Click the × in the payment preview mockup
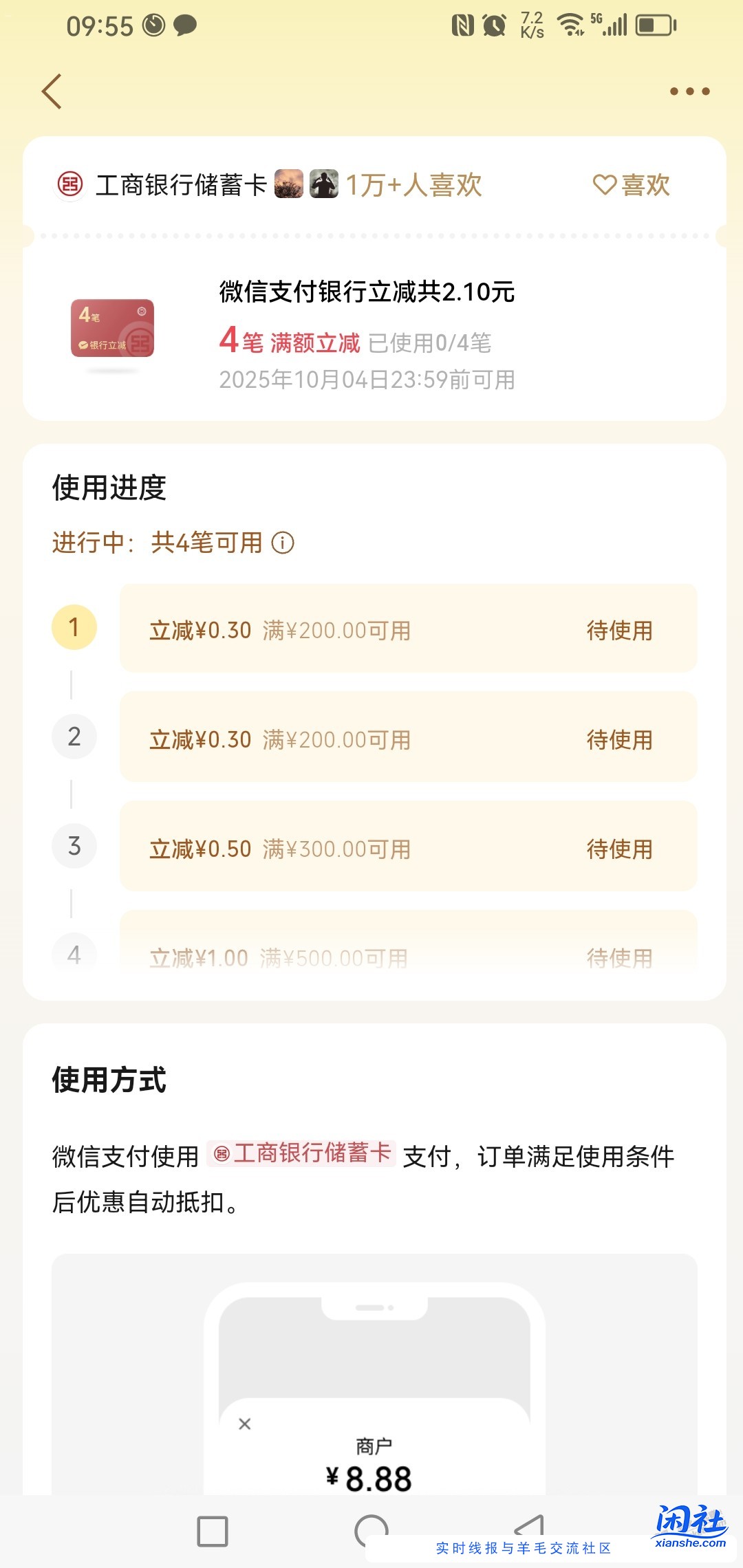The height and width of the screenshot is (1568, 743). pos(246,1423)
